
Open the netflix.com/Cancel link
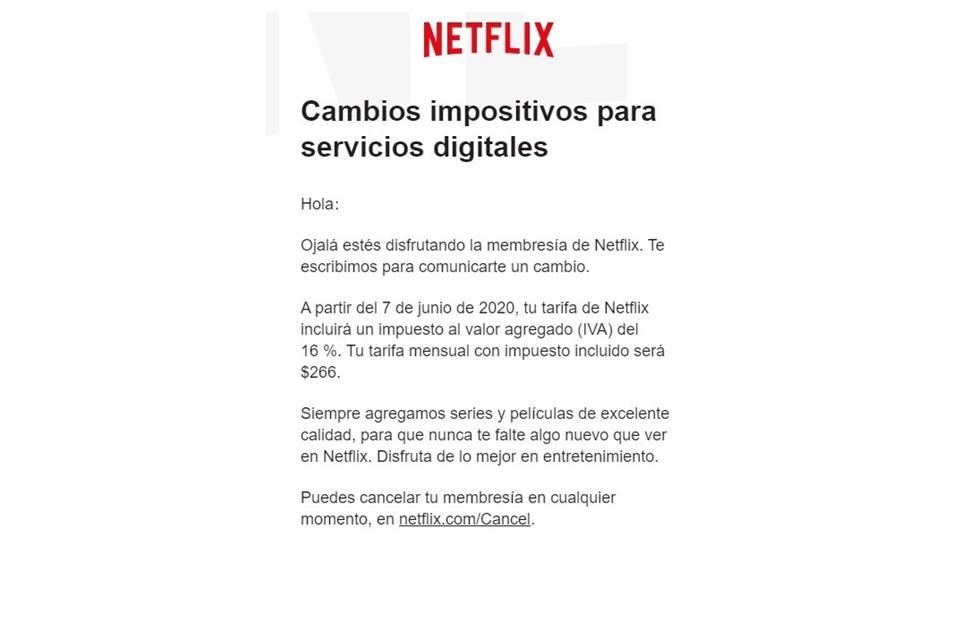click(x=464, y=519)
